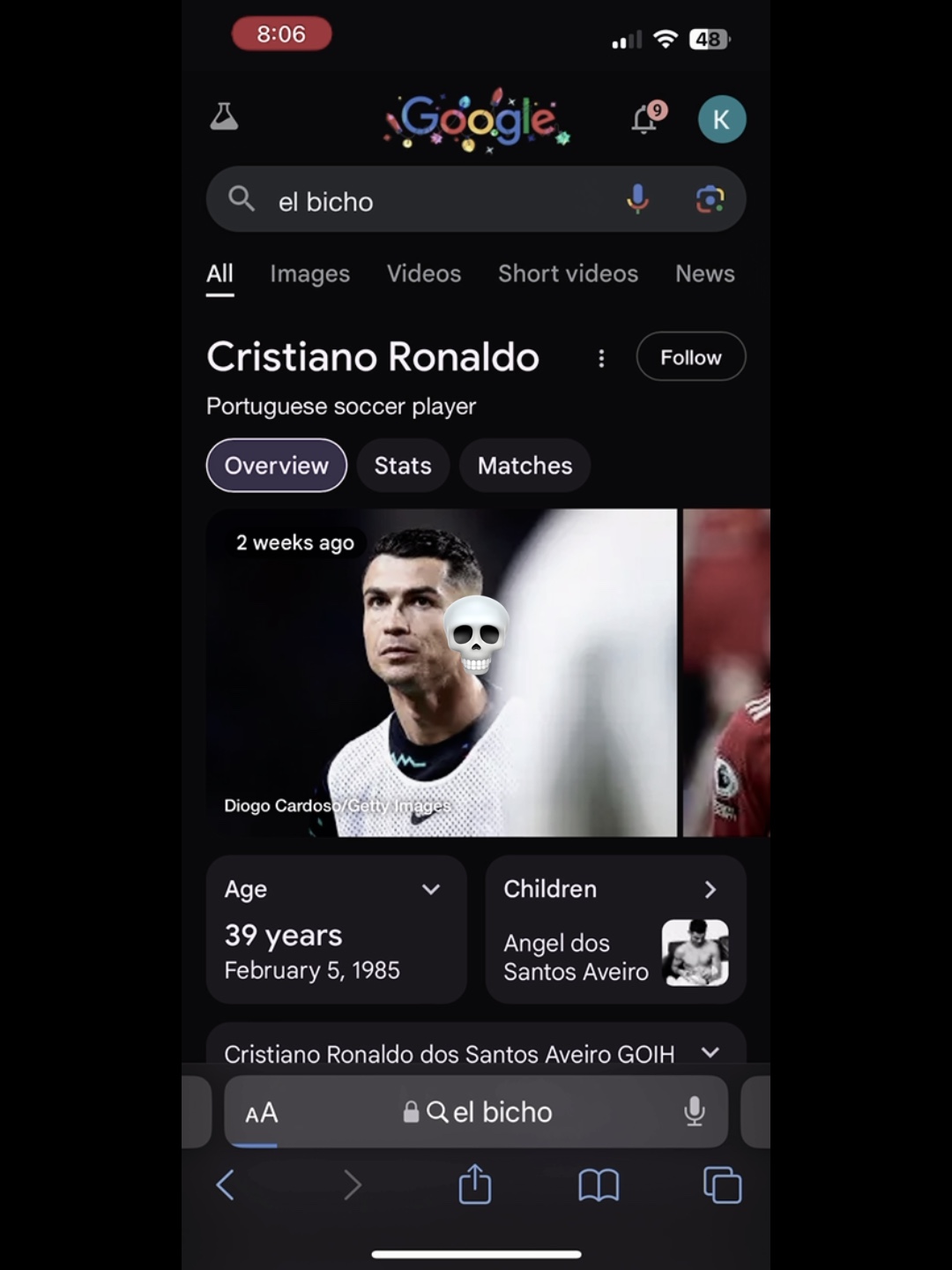The image size is (952, 1270).
Task: Open Search Labs via the flask icon
Action: pos(224,117)
